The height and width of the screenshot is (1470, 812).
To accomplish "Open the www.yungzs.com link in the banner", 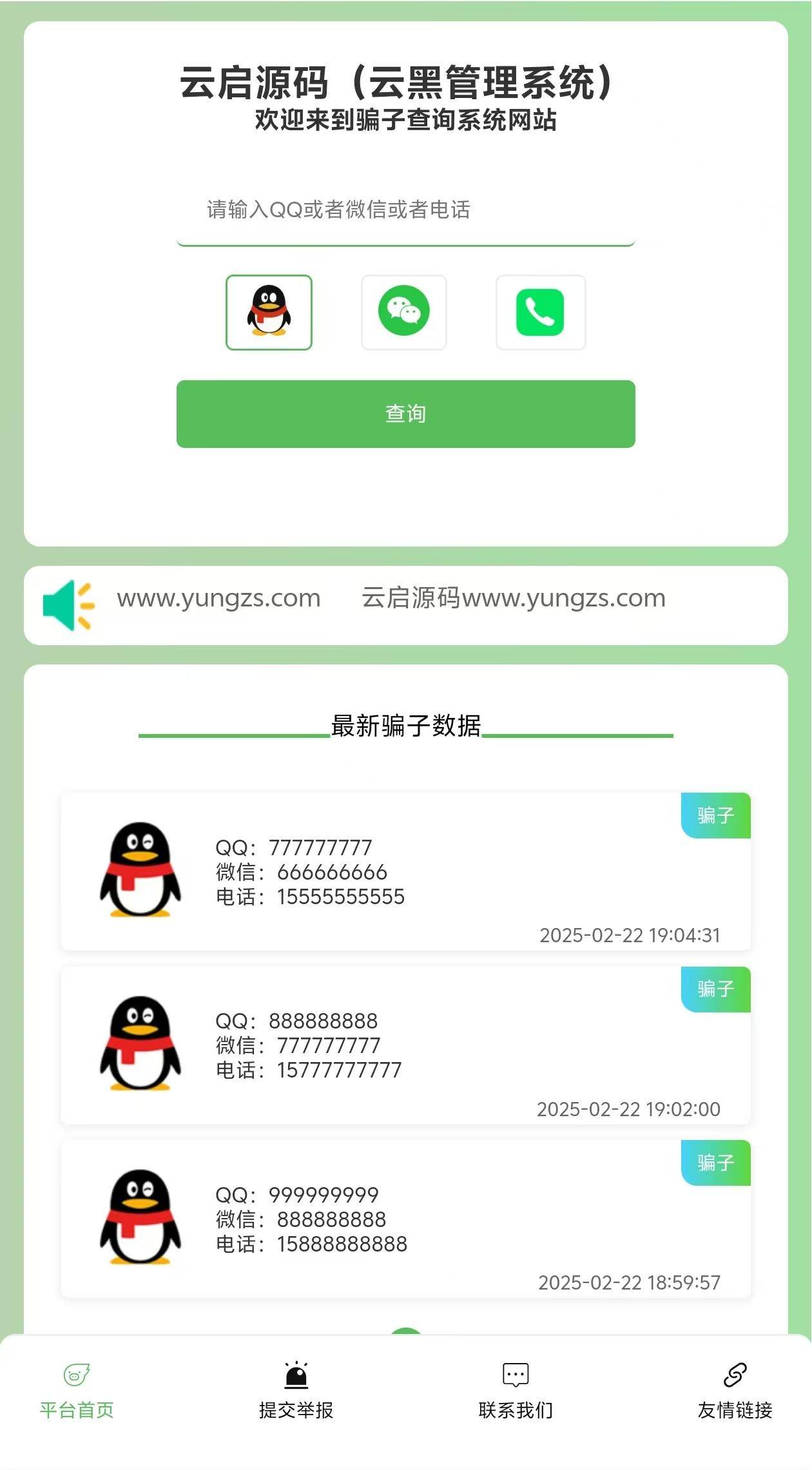I will [218, 598].
